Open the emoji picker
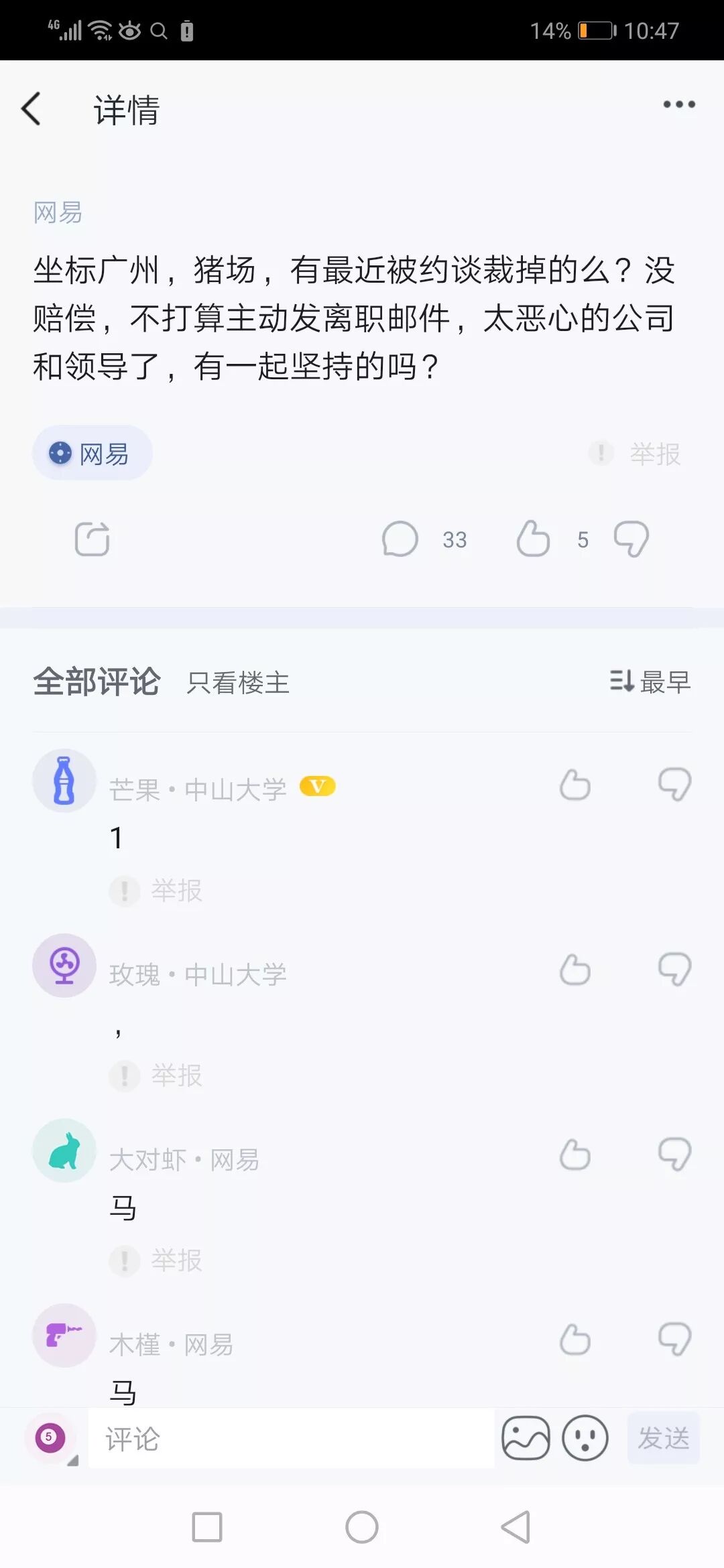Viewport: 724px width, 1568px height. tap(585, 1438)
